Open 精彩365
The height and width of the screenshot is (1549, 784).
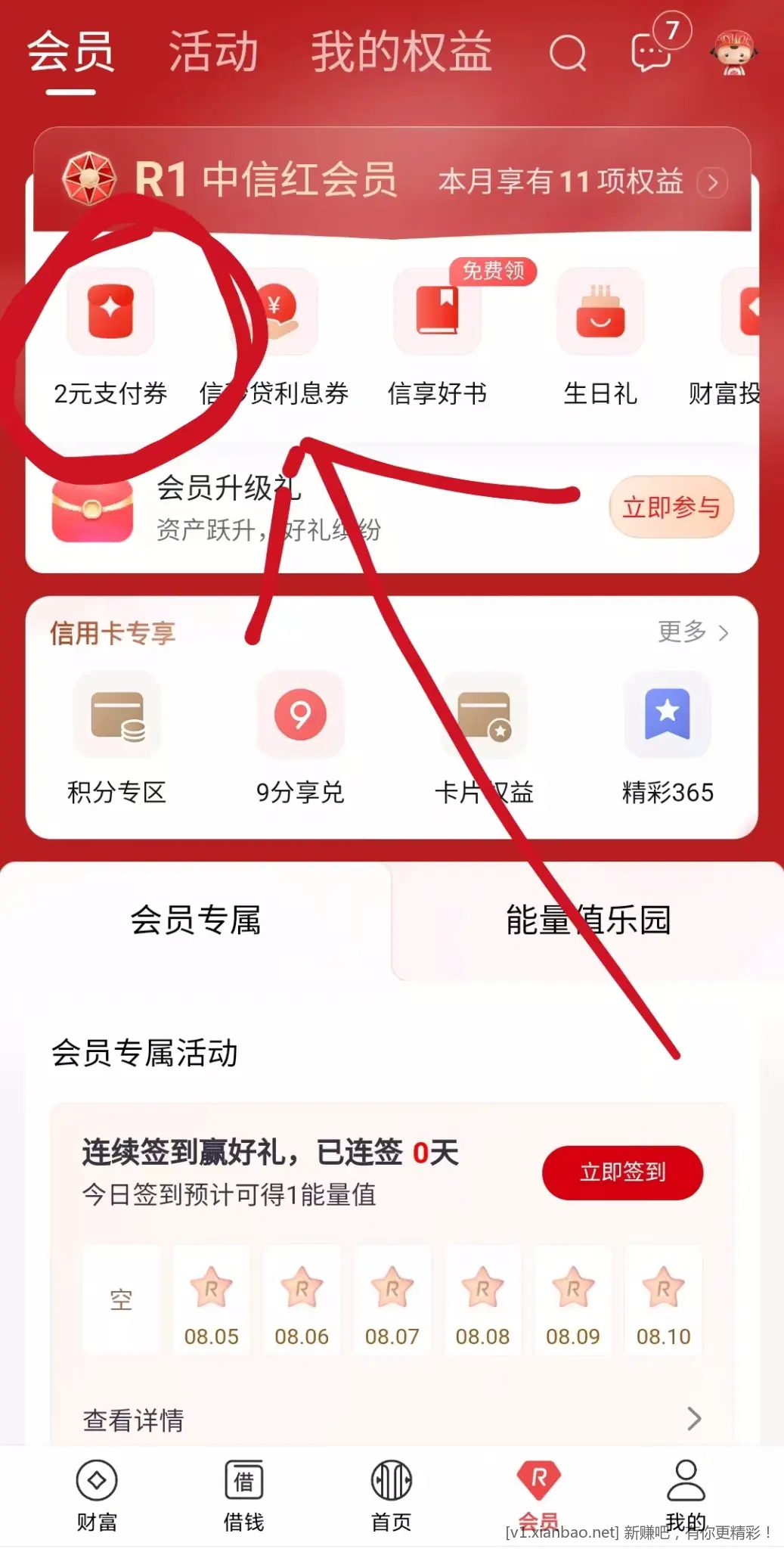click(x=667, y=737)
